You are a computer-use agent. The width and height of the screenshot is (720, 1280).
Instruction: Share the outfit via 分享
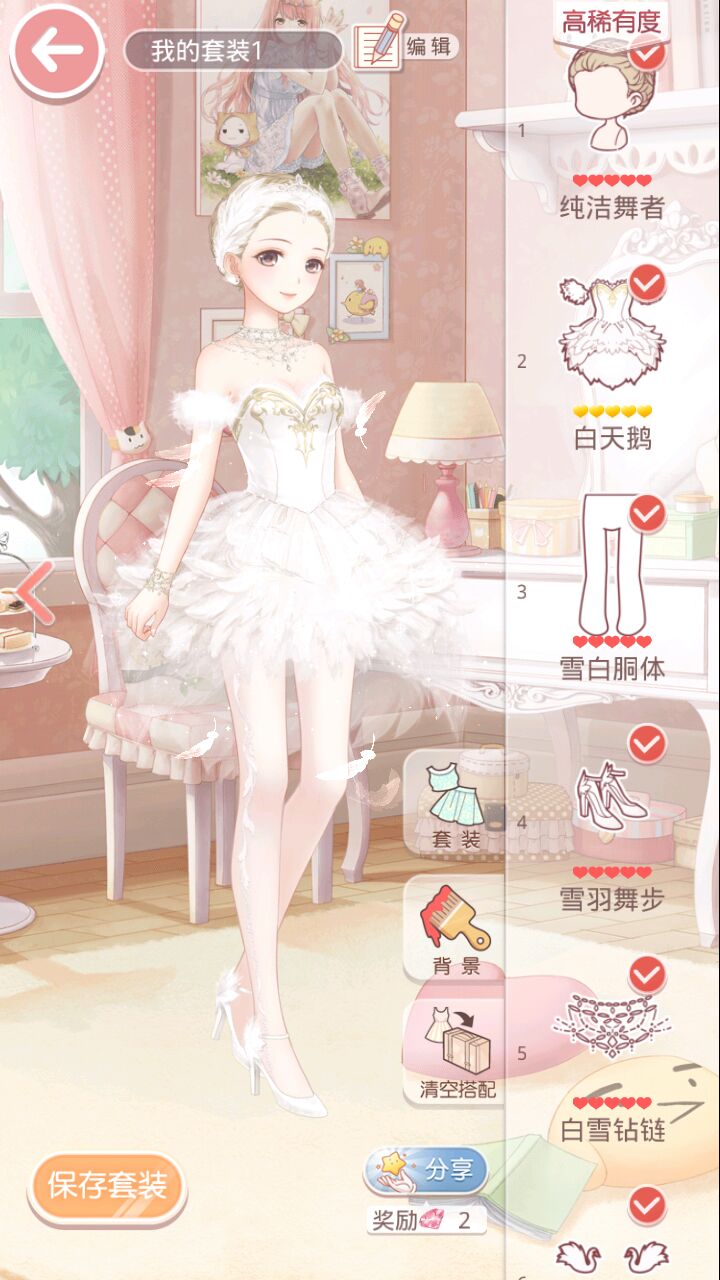[427, 1171]
